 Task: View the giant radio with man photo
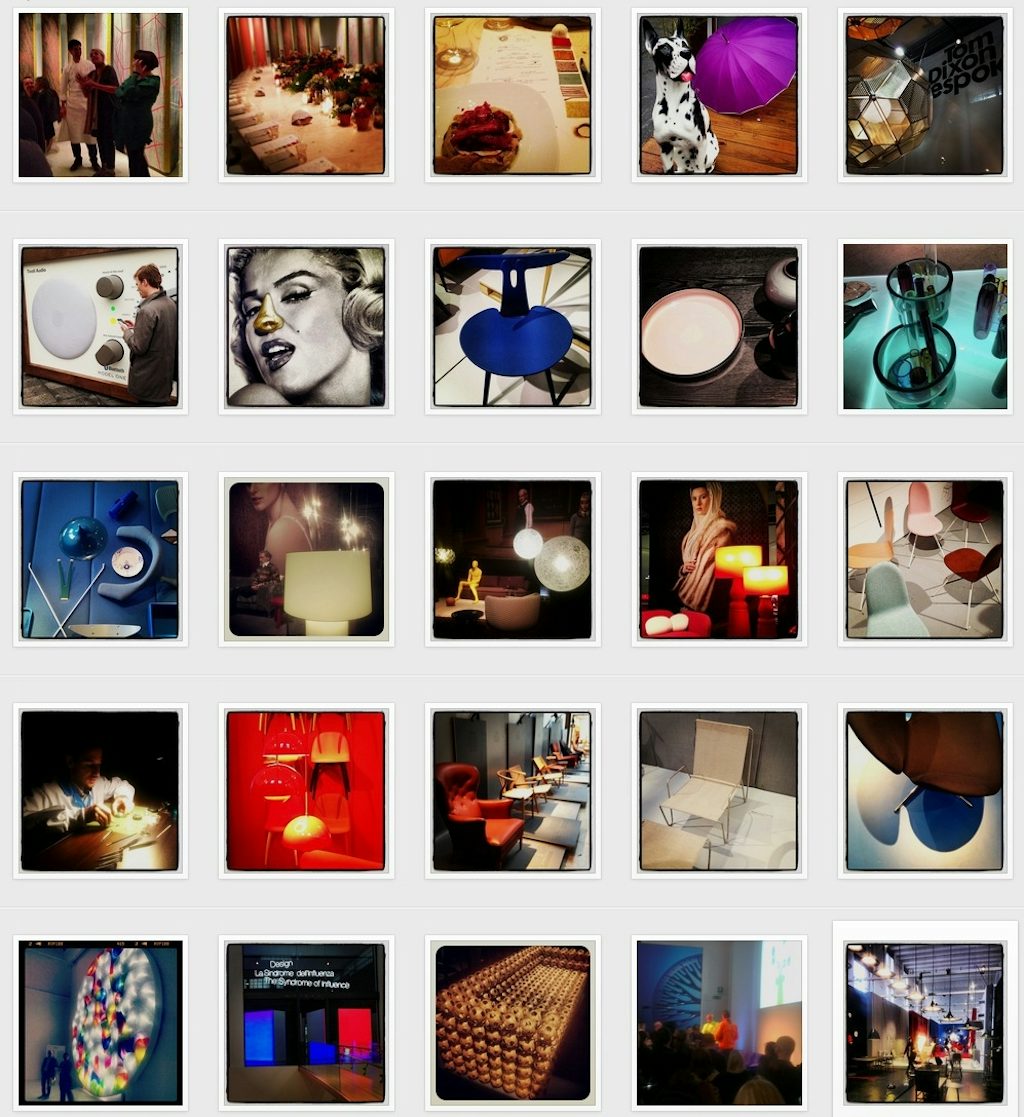[100, 326]
